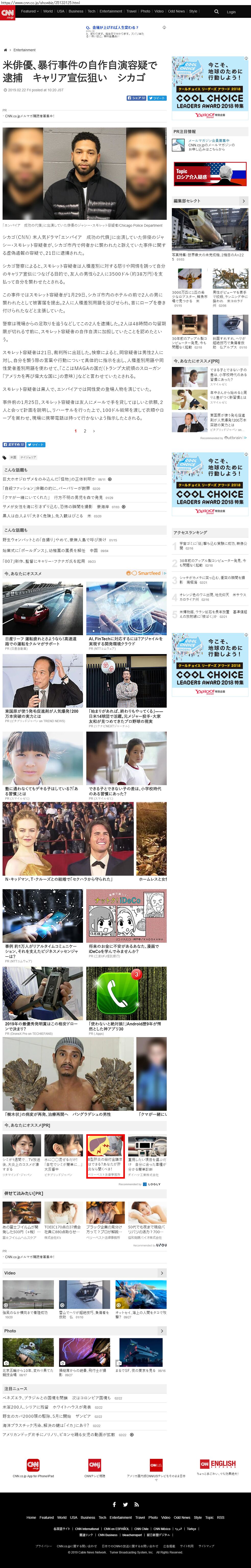Open the search icon in the header

tap(216, 11)
